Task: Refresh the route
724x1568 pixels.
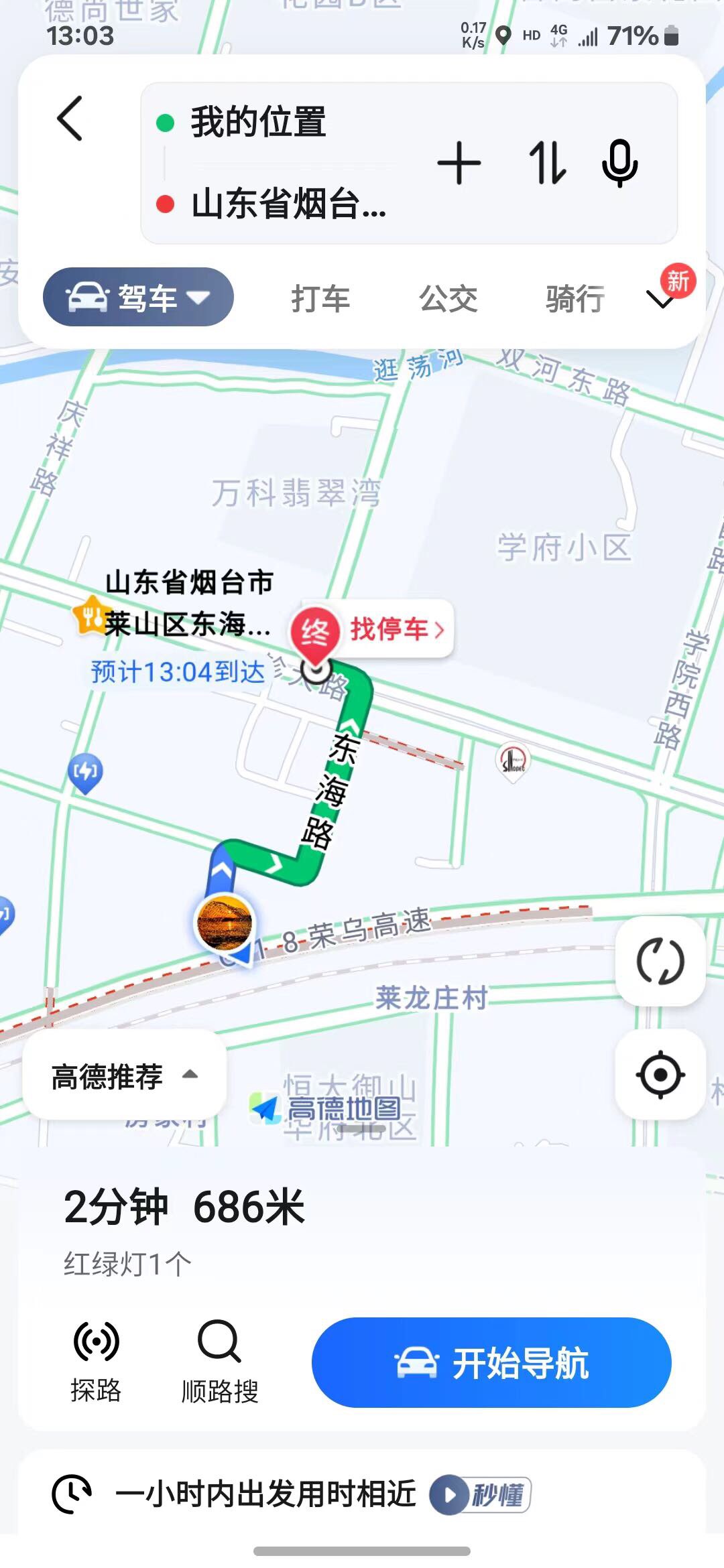Action: 660,962
